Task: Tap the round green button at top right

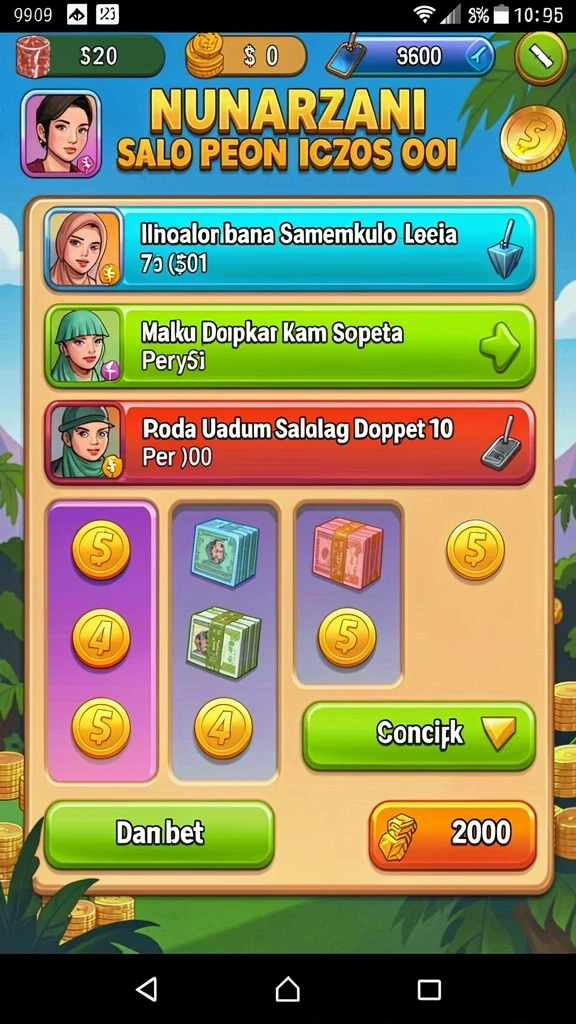Action: point(541,58)
